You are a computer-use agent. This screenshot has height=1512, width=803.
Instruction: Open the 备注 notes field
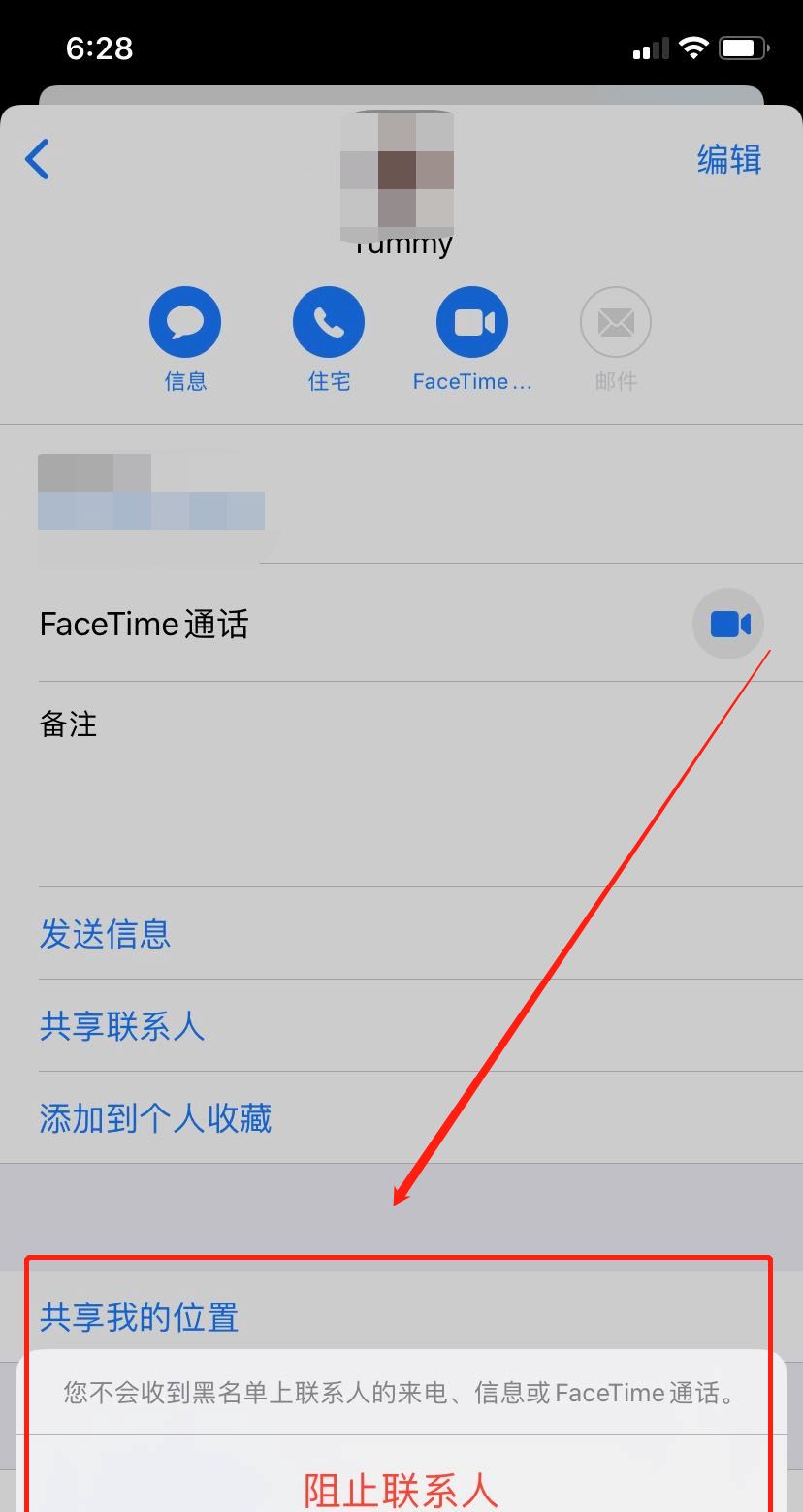(401, 776)
